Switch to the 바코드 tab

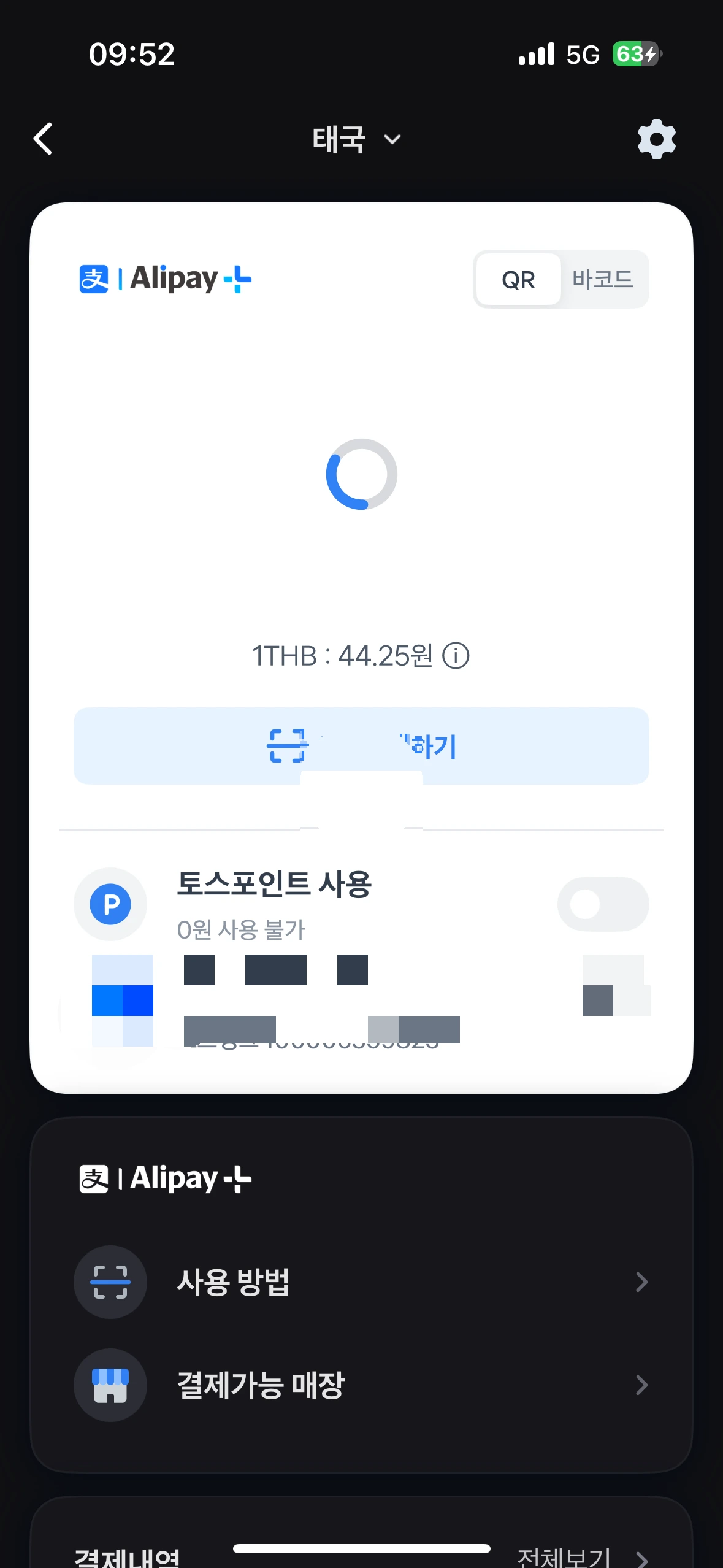603,280
